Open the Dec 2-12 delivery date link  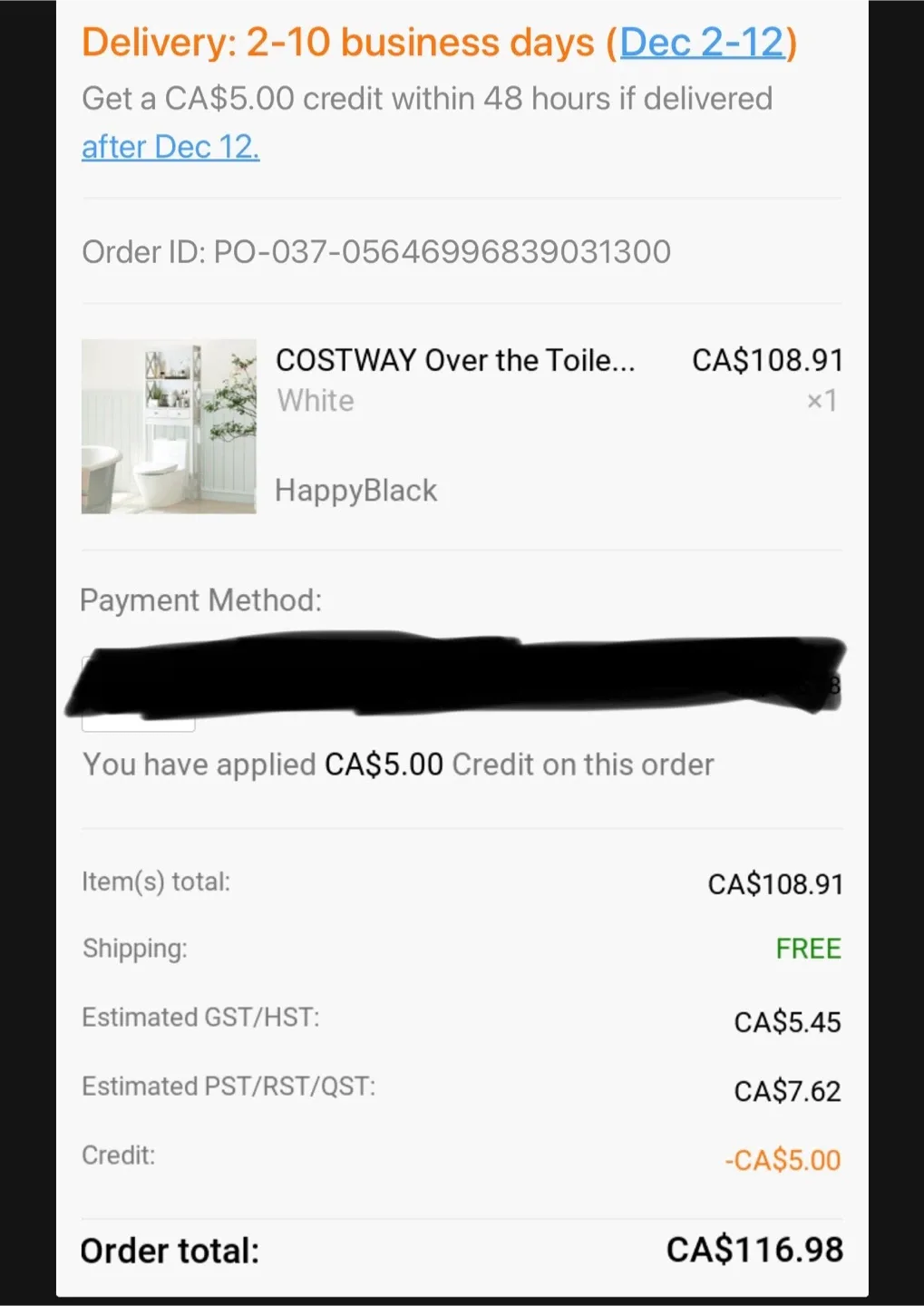pyautogui.click(x=705, y=41)
